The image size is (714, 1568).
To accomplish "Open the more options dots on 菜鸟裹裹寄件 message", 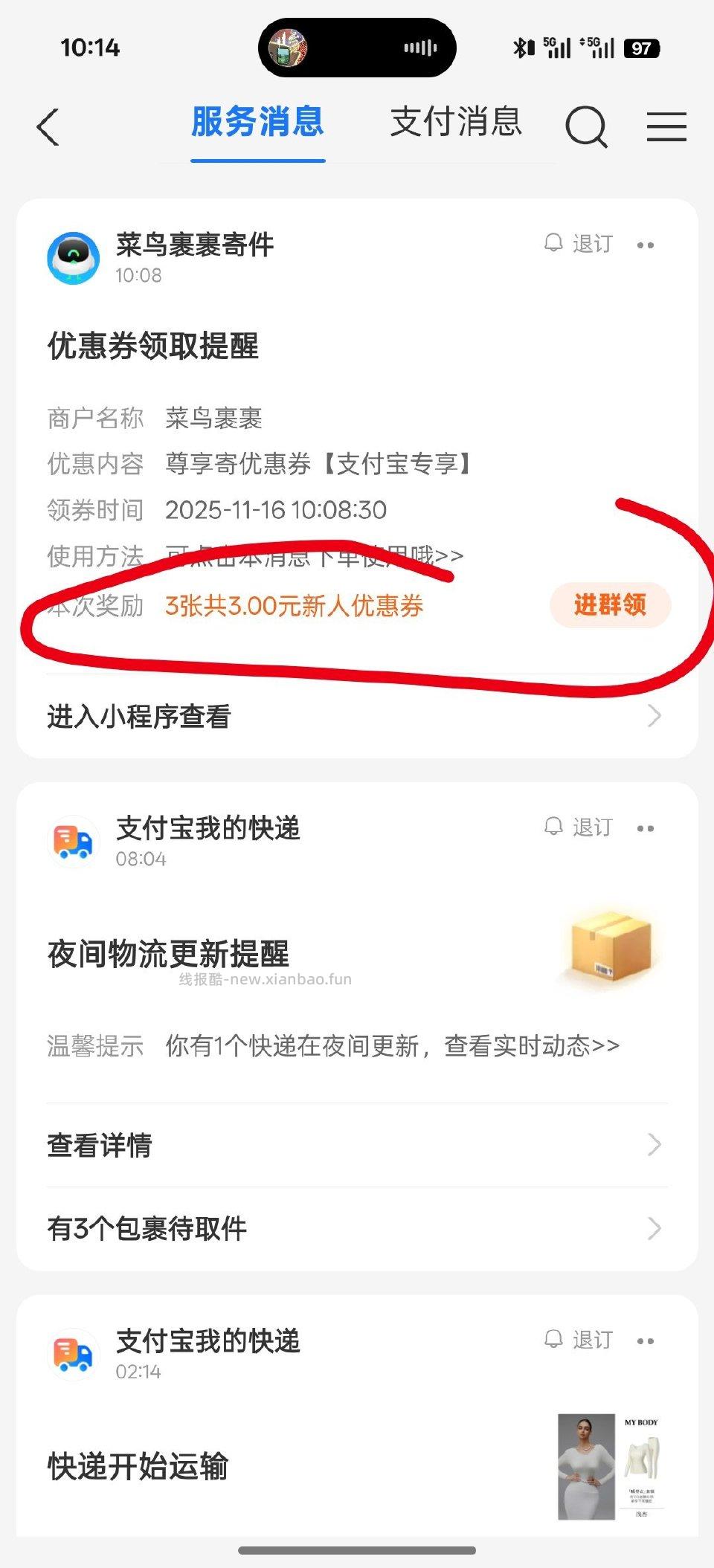I will pyautogui.click(x=646, y=244).
